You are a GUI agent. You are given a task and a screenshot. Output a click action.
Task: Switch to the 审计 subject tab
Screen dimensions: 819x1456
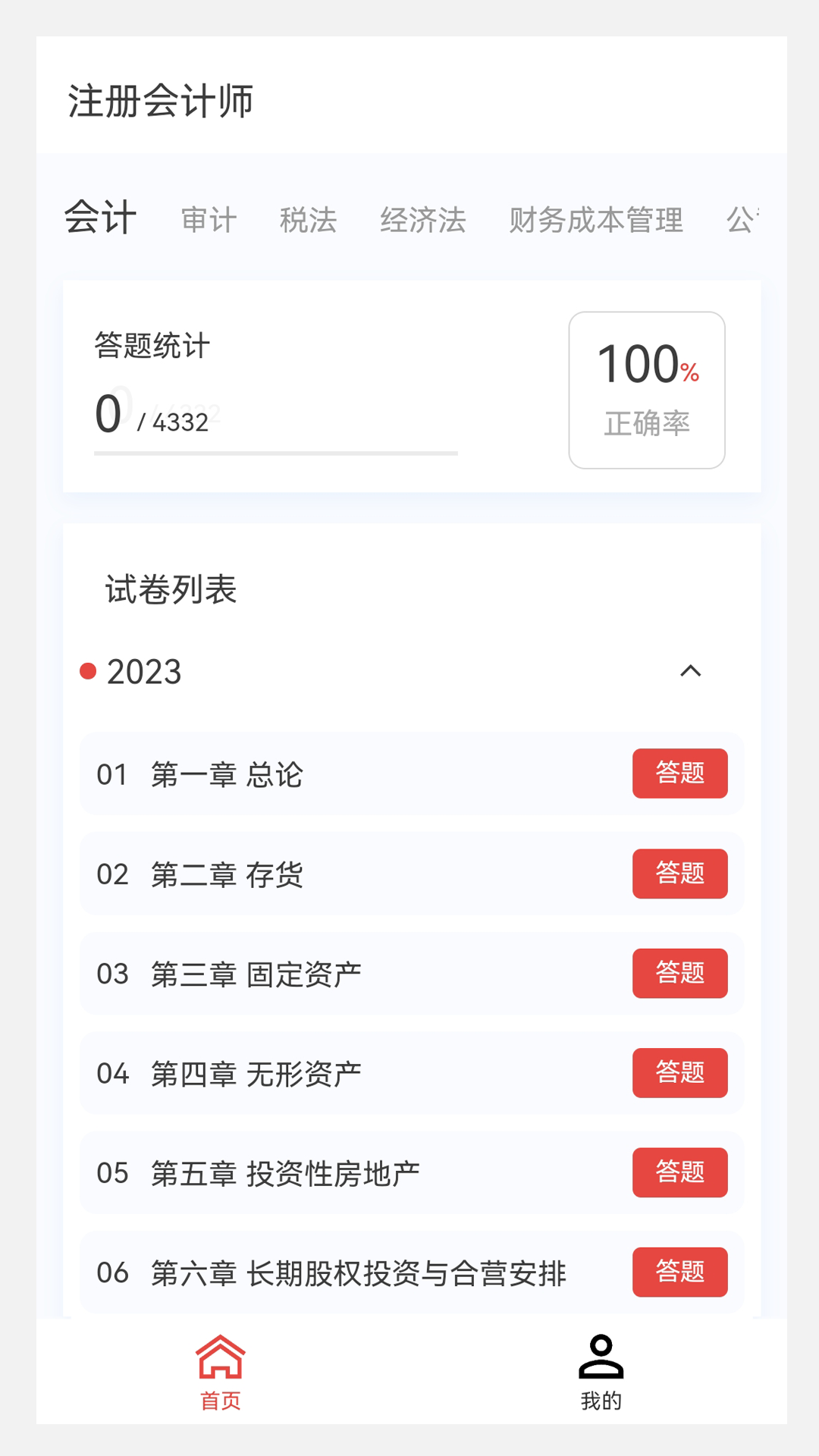[207, 220]
